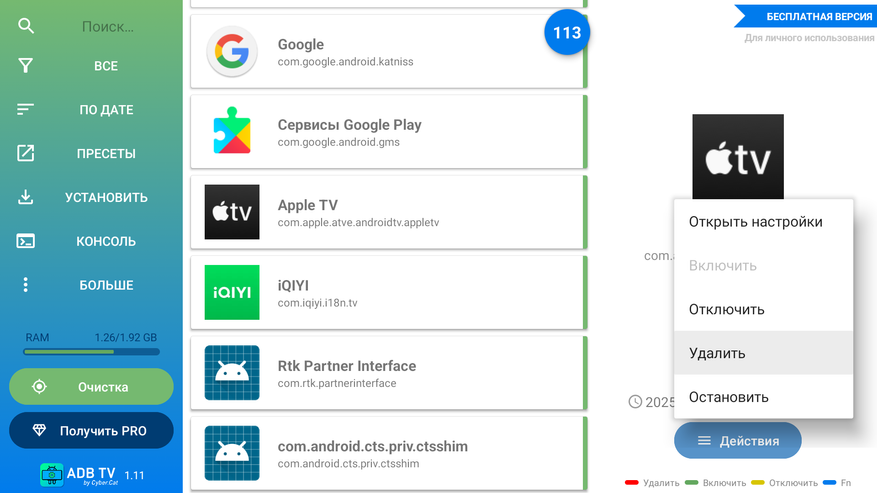Choose Удалить to uninstall Apple TV
The height and width of the screenshot is (493, 877).
click(x=763, y=353)
